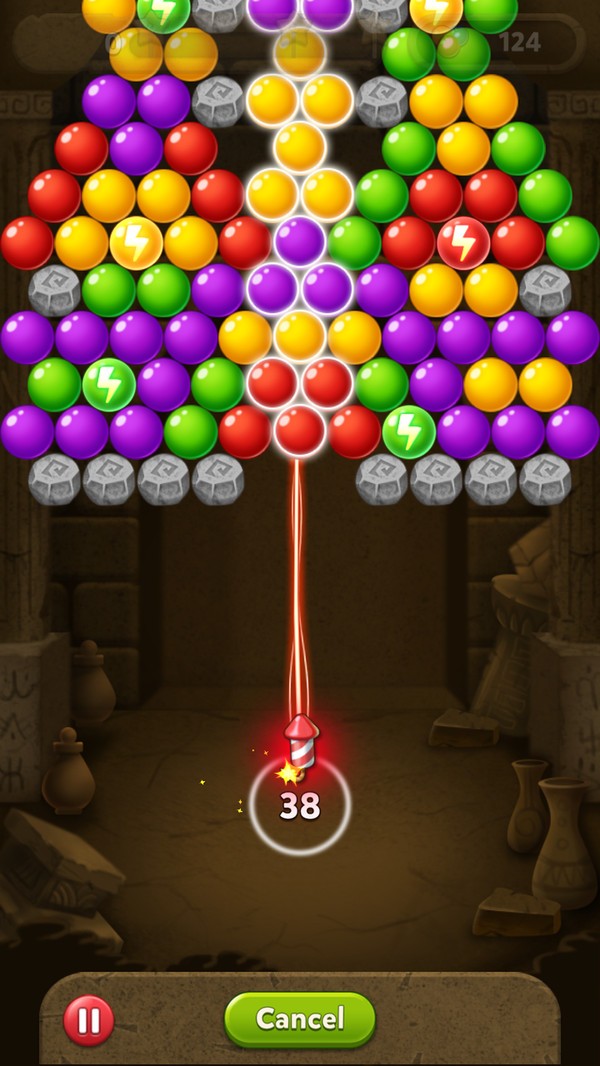Cancel the rocket booster
Image resolution: width=600 pixels, height=1066 pixels.
point(300,1019)
